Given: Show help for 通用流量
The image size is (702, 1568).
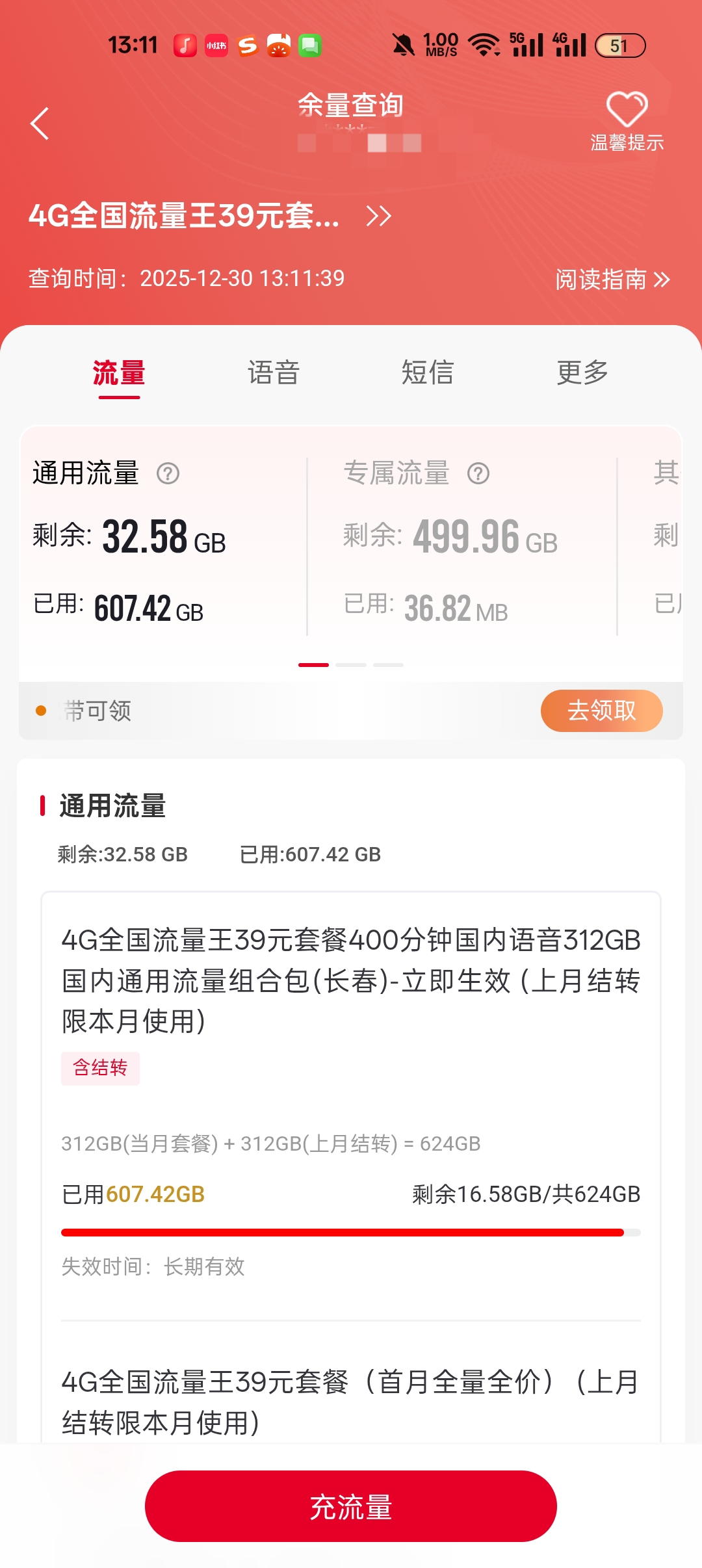Looking at the screenshot, I should pos(168,473).
